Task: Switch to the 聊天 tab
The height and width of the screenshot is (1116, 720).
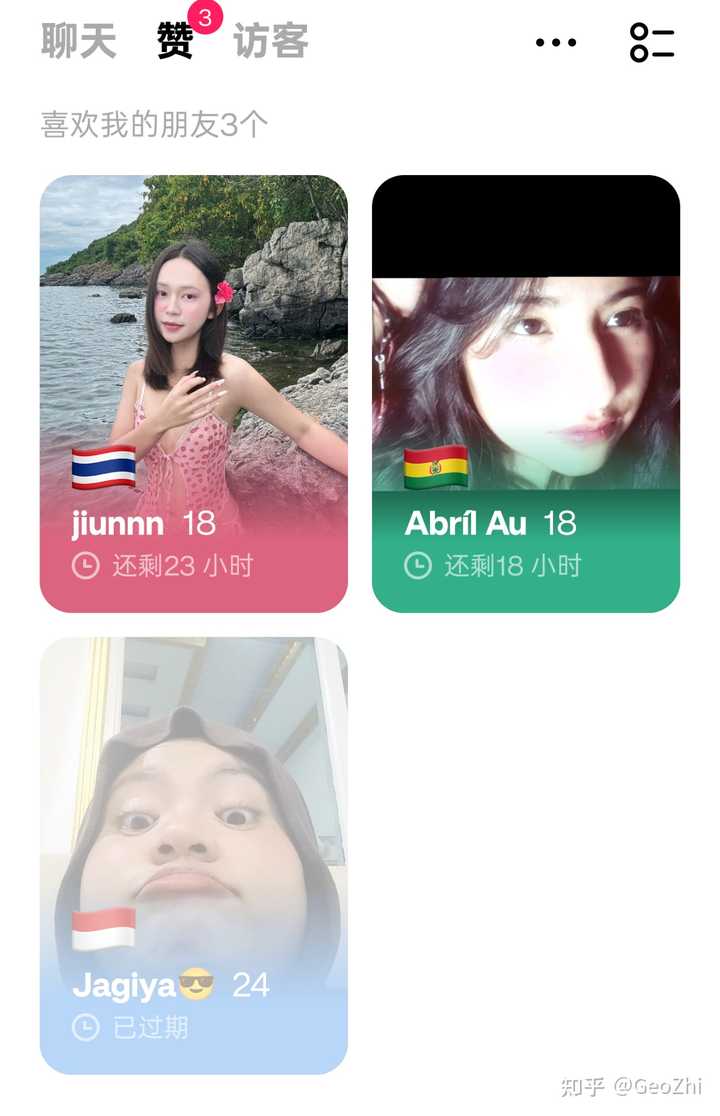Action: click(x=78, y=42)
